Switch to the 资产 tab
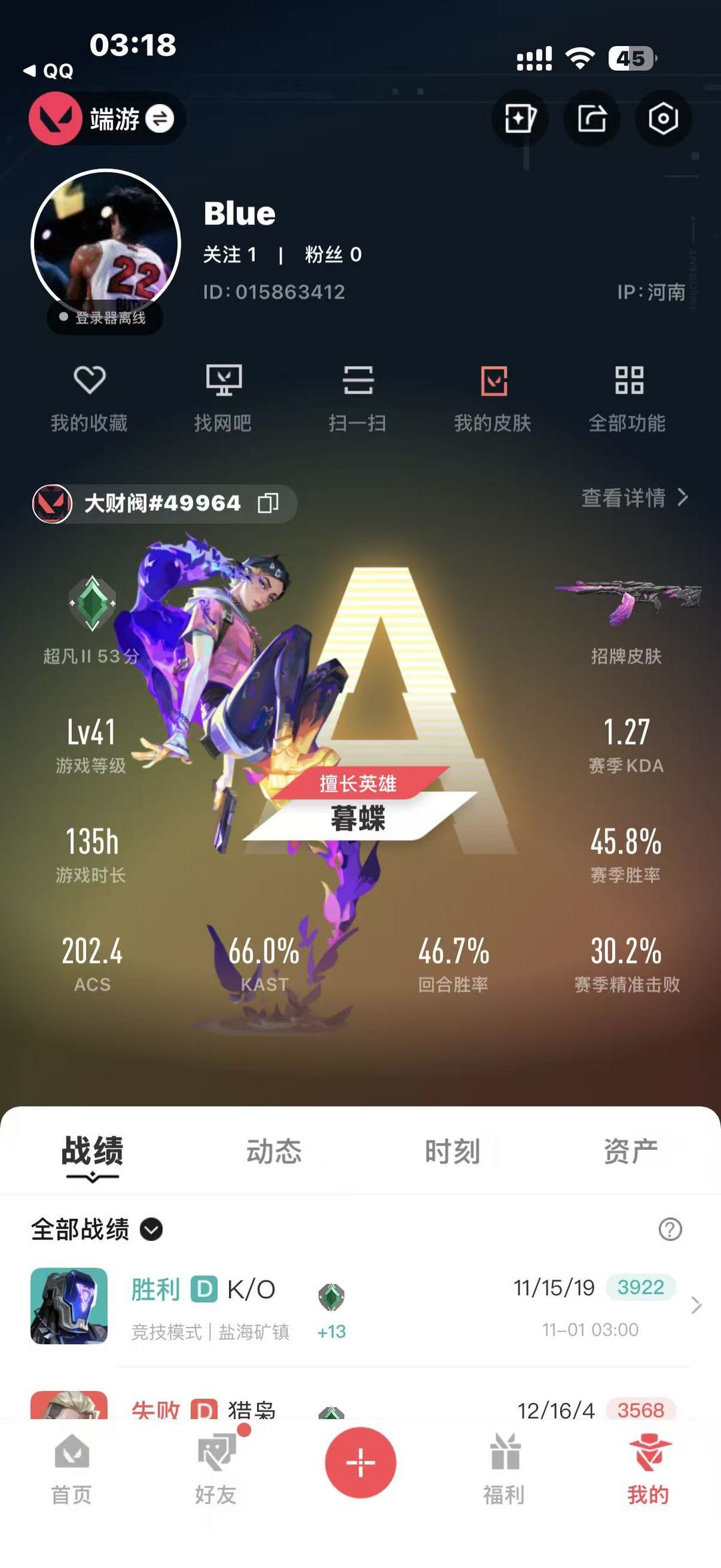The height and width of the screenshot is (1568, 721). [630, 1151]
